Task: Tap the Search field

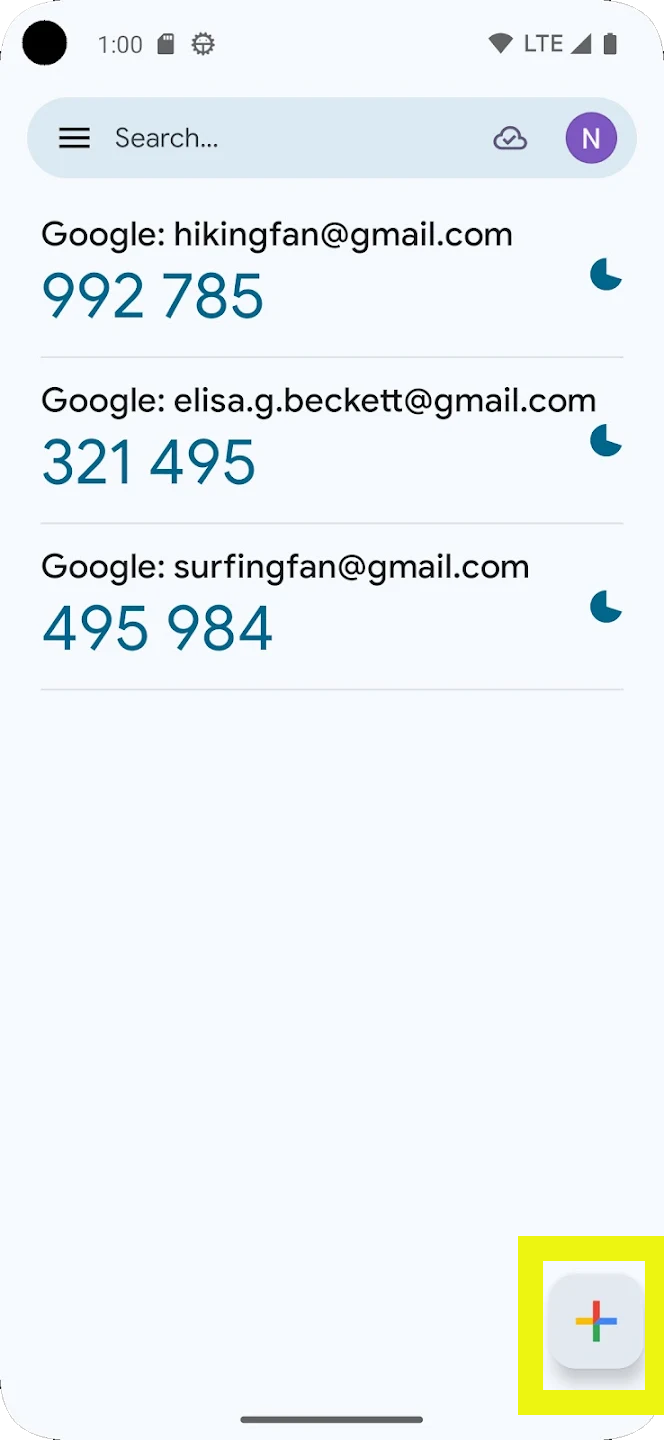Action: 290,138
